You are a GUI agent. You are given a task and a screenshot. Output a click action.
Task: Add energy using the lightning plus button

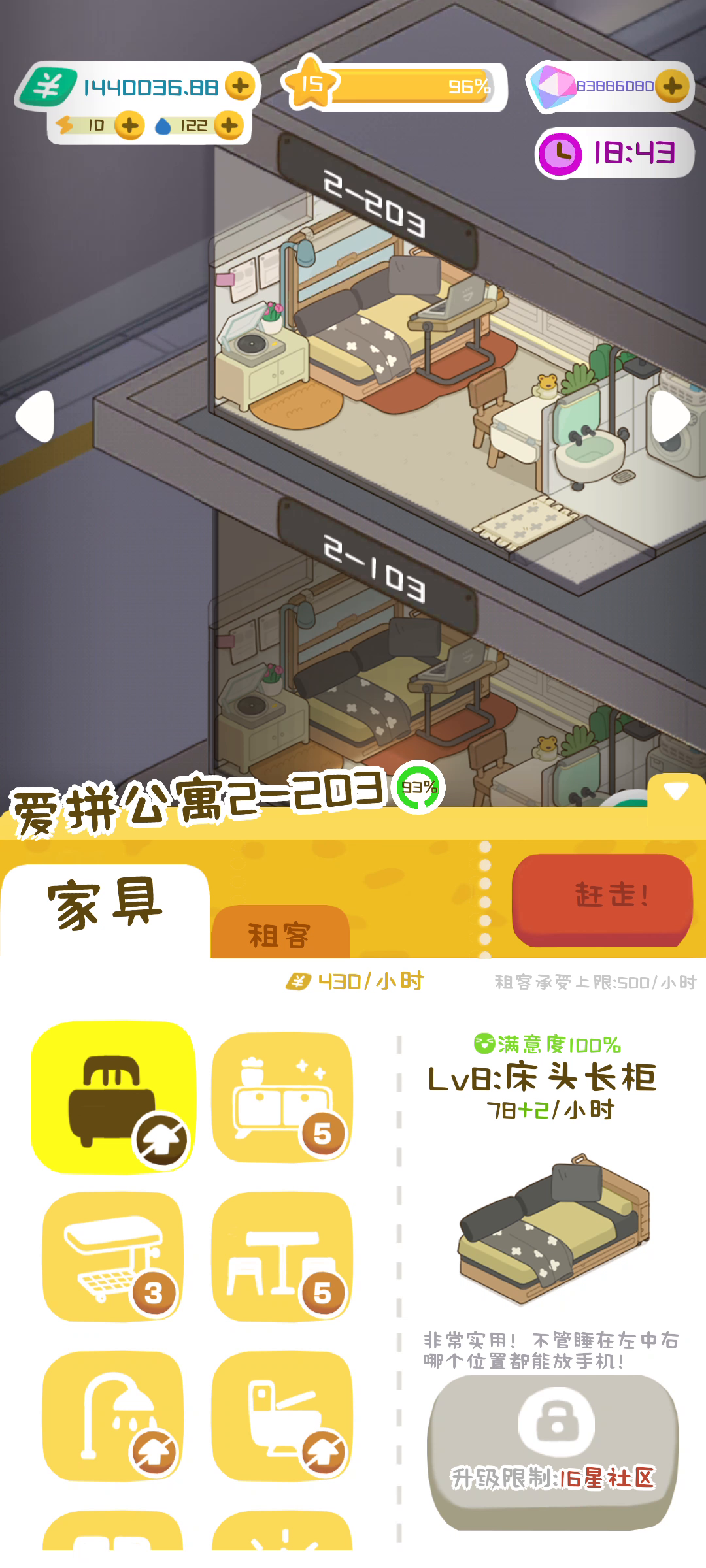(x=129, y=125)
